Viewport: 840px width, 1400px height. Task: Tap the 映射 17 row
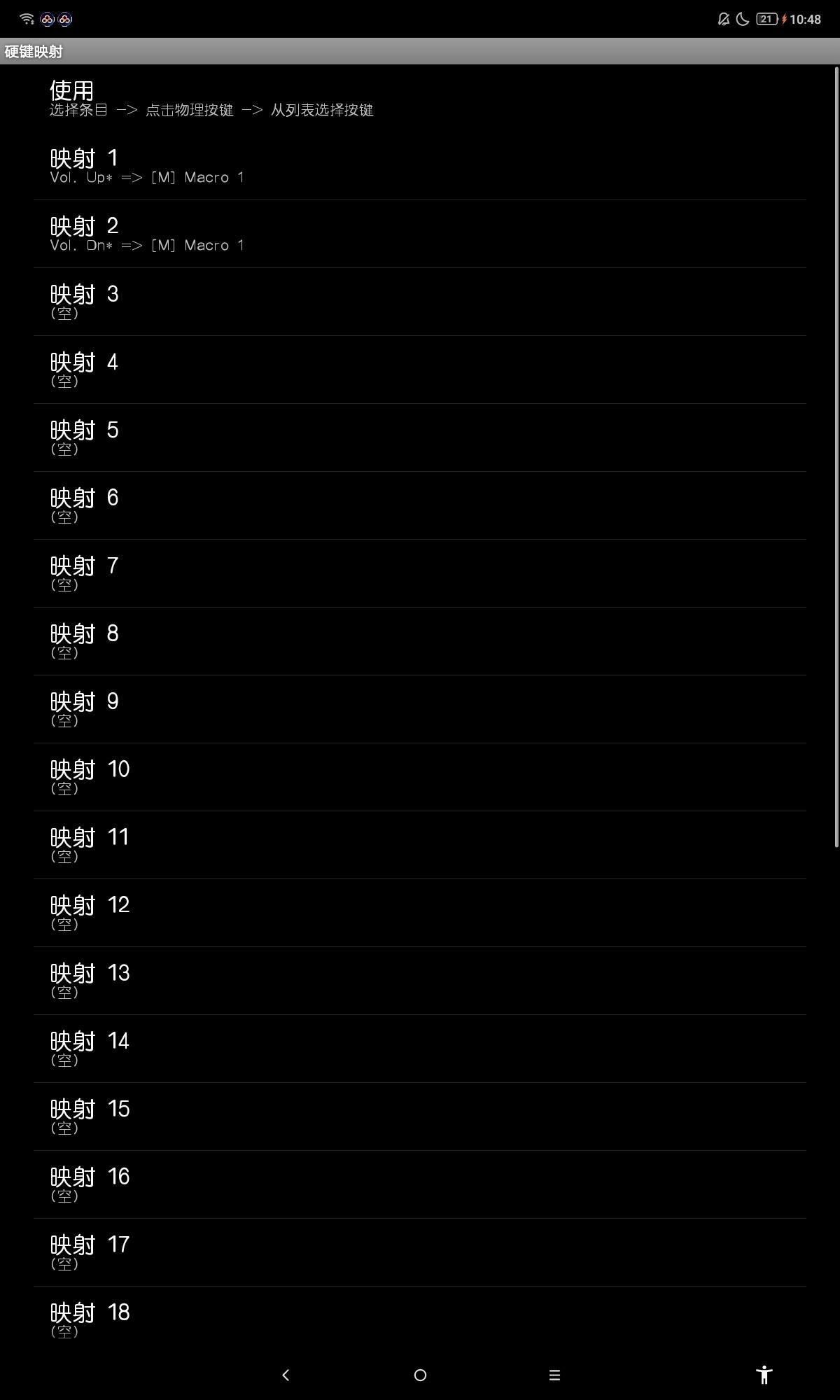point(420,1253)
